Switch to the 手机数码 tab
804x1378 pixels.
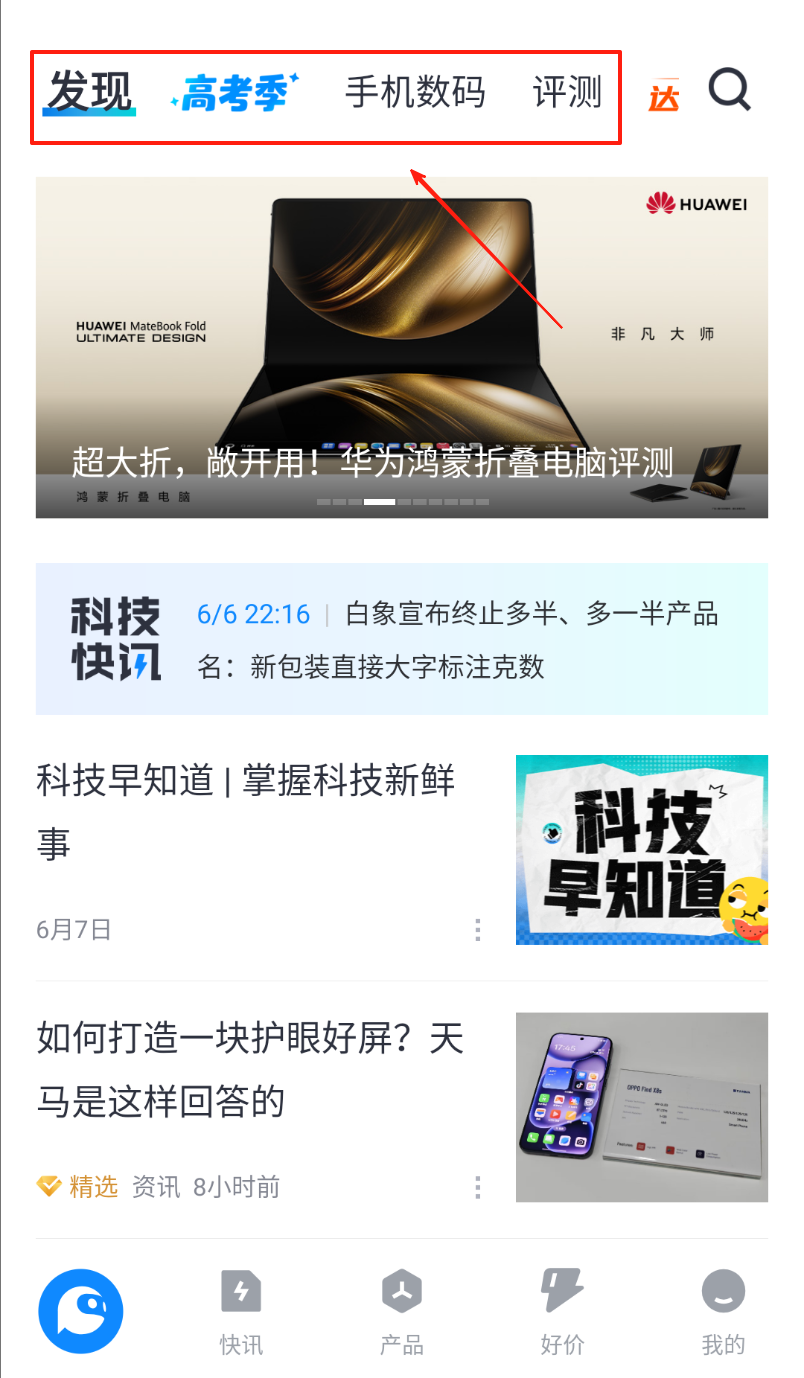coord(415,93)
